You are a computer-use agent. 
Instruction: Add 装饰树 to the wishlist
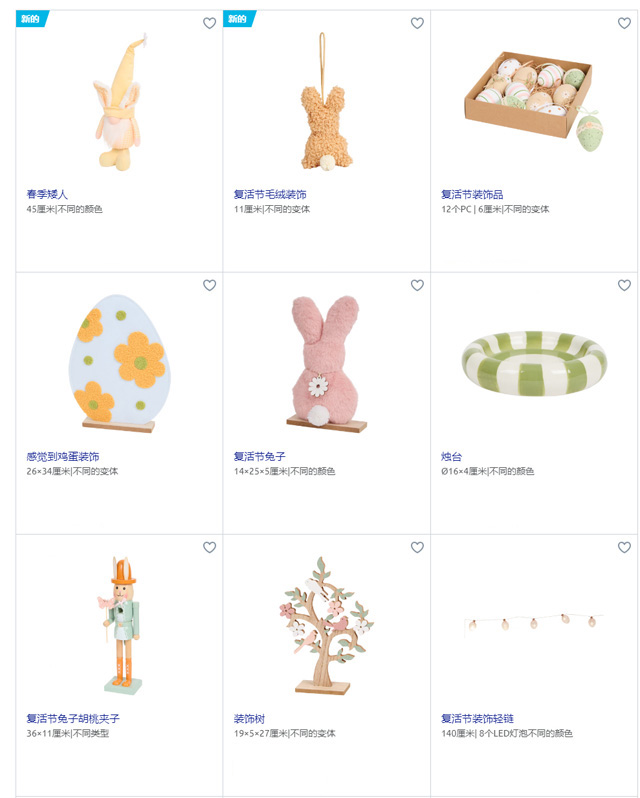click(x=417, y=547)
